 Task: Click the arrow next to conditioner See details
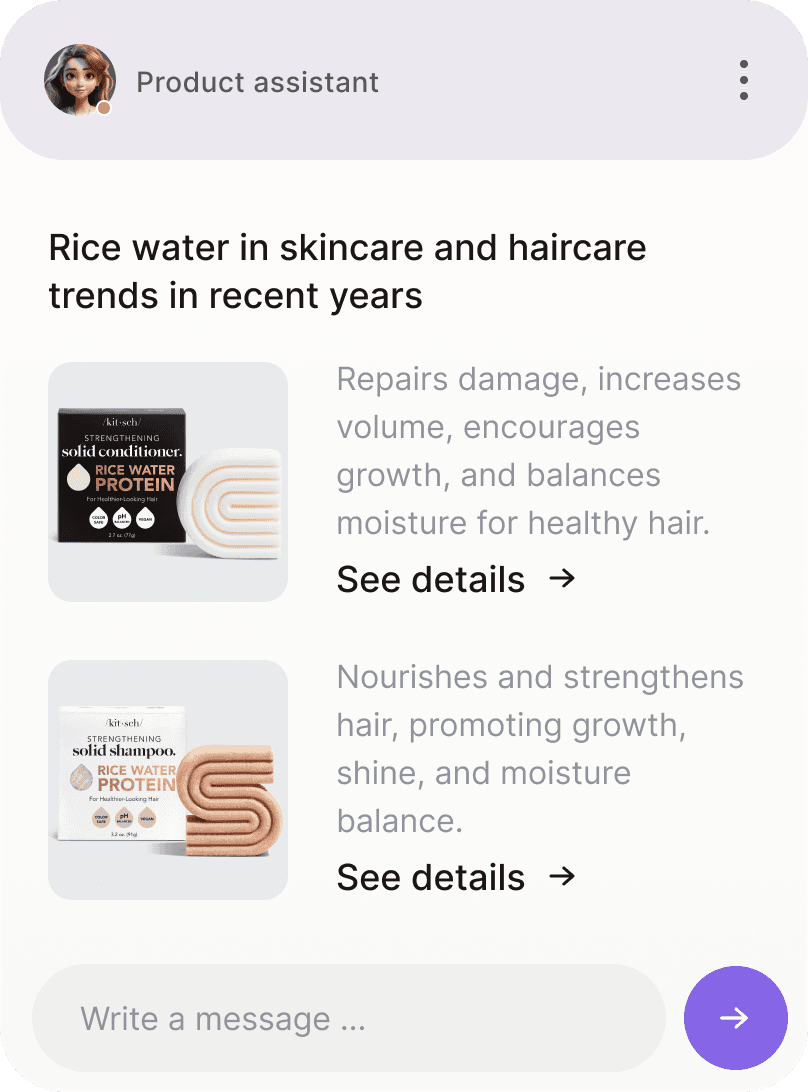[x=565, y=579]
